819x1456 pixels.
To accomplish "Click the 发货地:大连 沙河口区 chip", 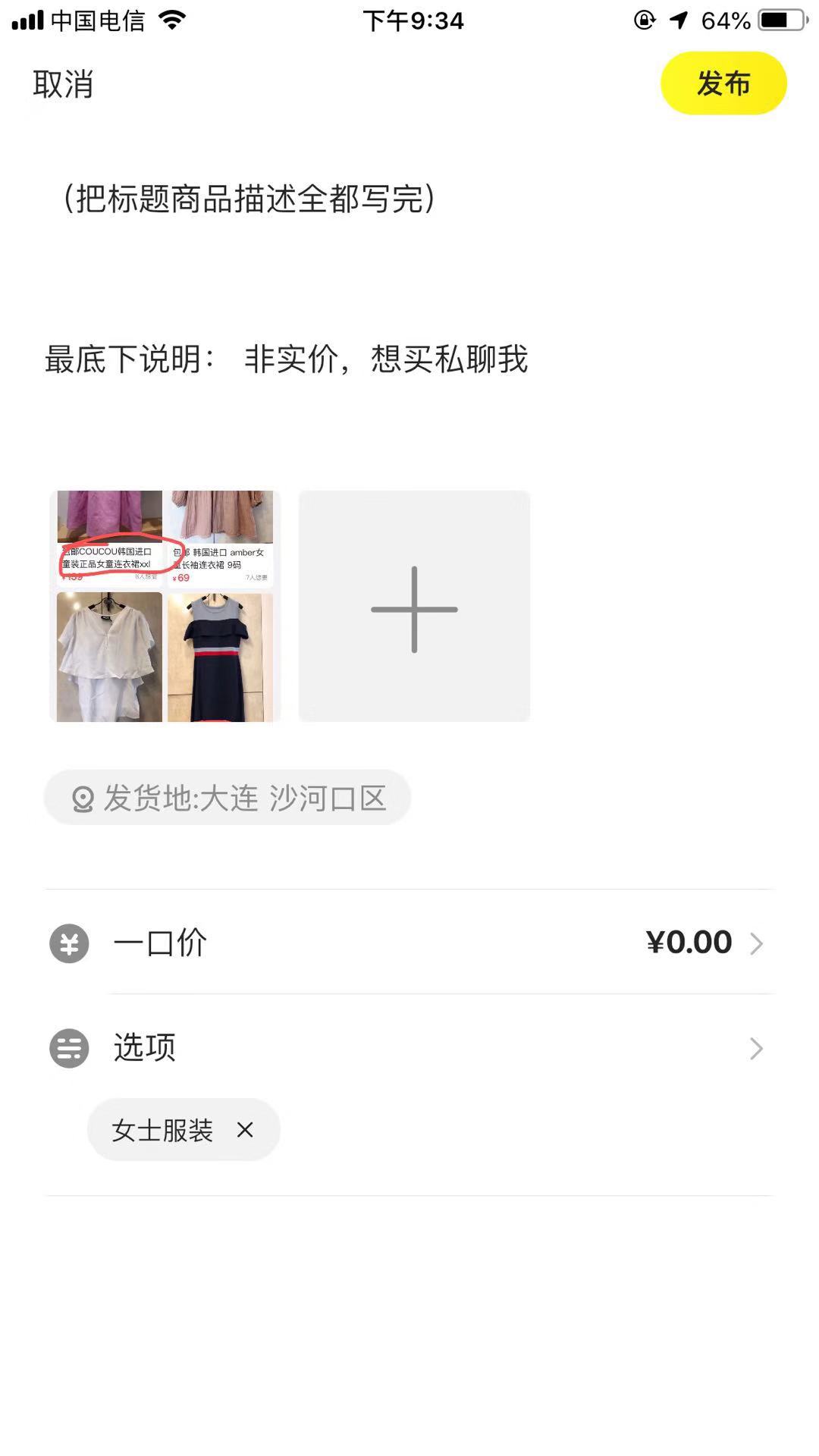I will coord(226,798).
